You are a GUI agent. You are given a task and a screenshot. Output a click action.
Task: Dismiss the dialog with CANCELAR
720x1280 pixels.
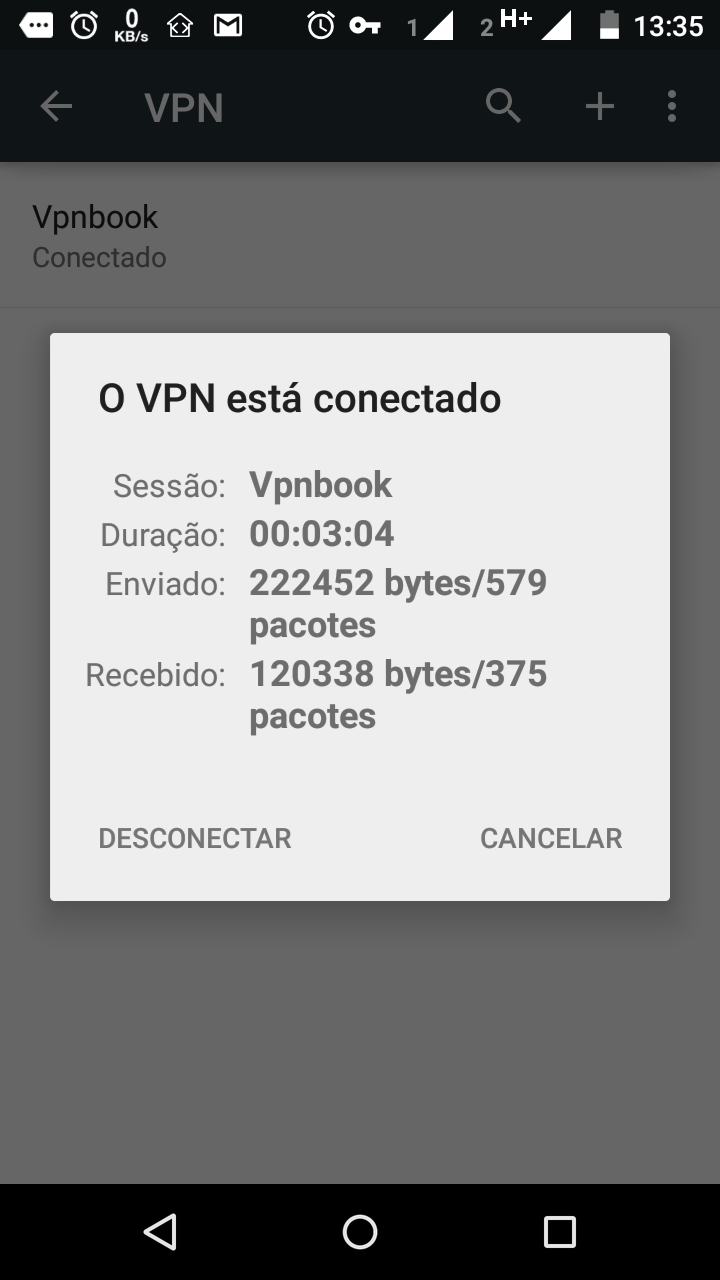tap(551, 838)
